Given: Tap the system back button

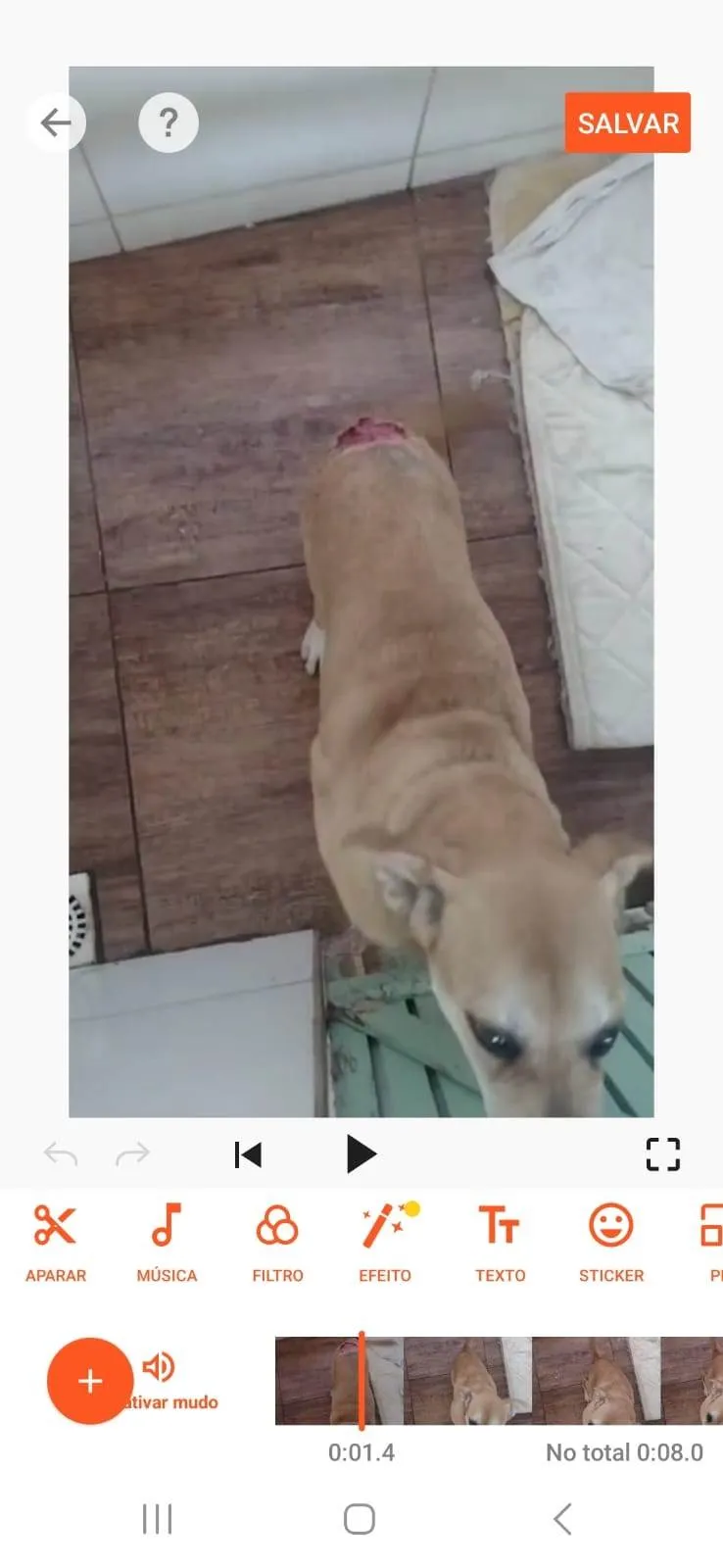Looking at the screenshot, I should 562,1519.
